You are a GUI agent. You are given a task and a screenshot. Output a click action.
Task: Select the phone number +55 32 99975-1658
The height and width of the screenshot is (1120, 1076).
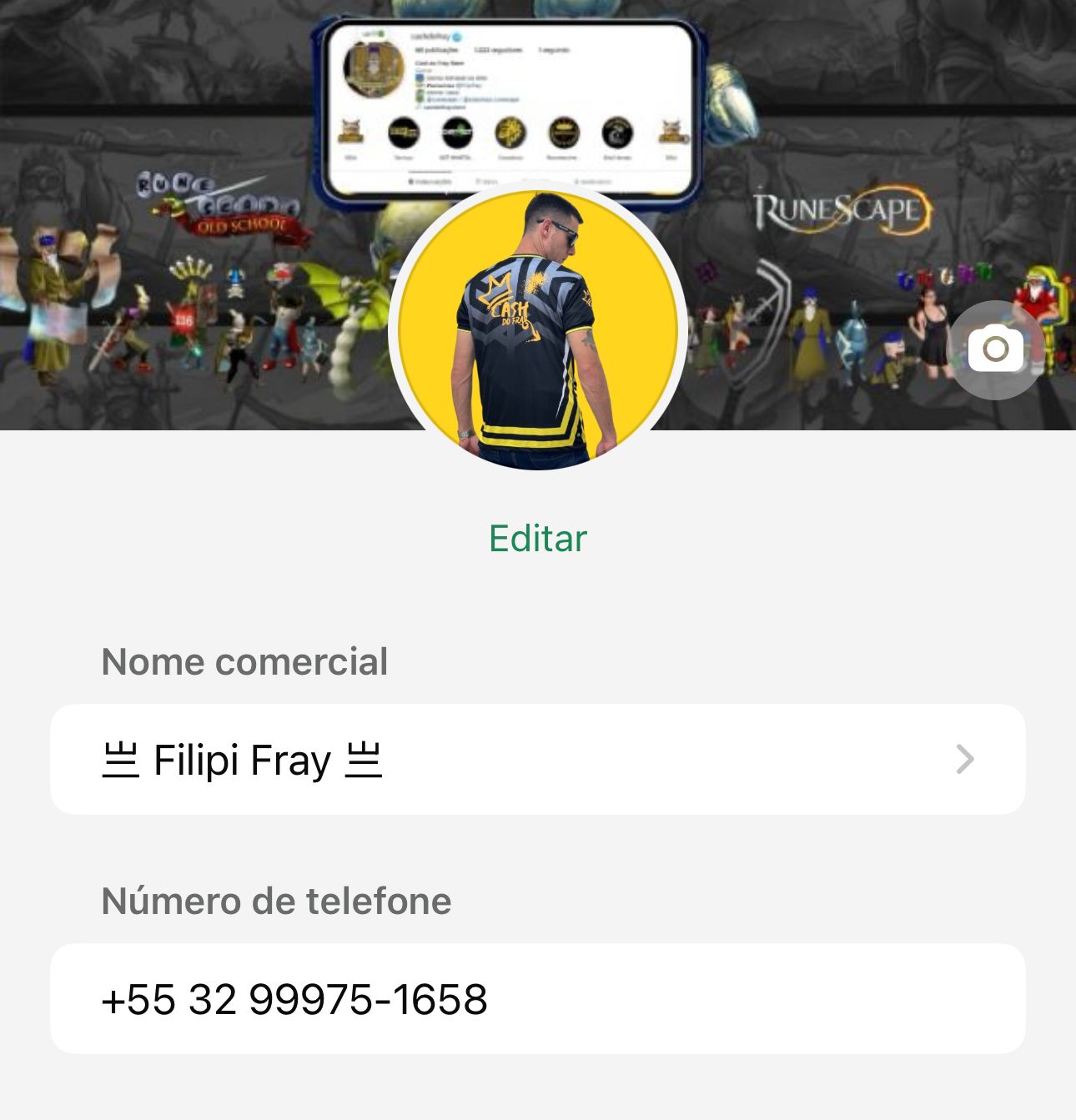[x=294, y=999]
